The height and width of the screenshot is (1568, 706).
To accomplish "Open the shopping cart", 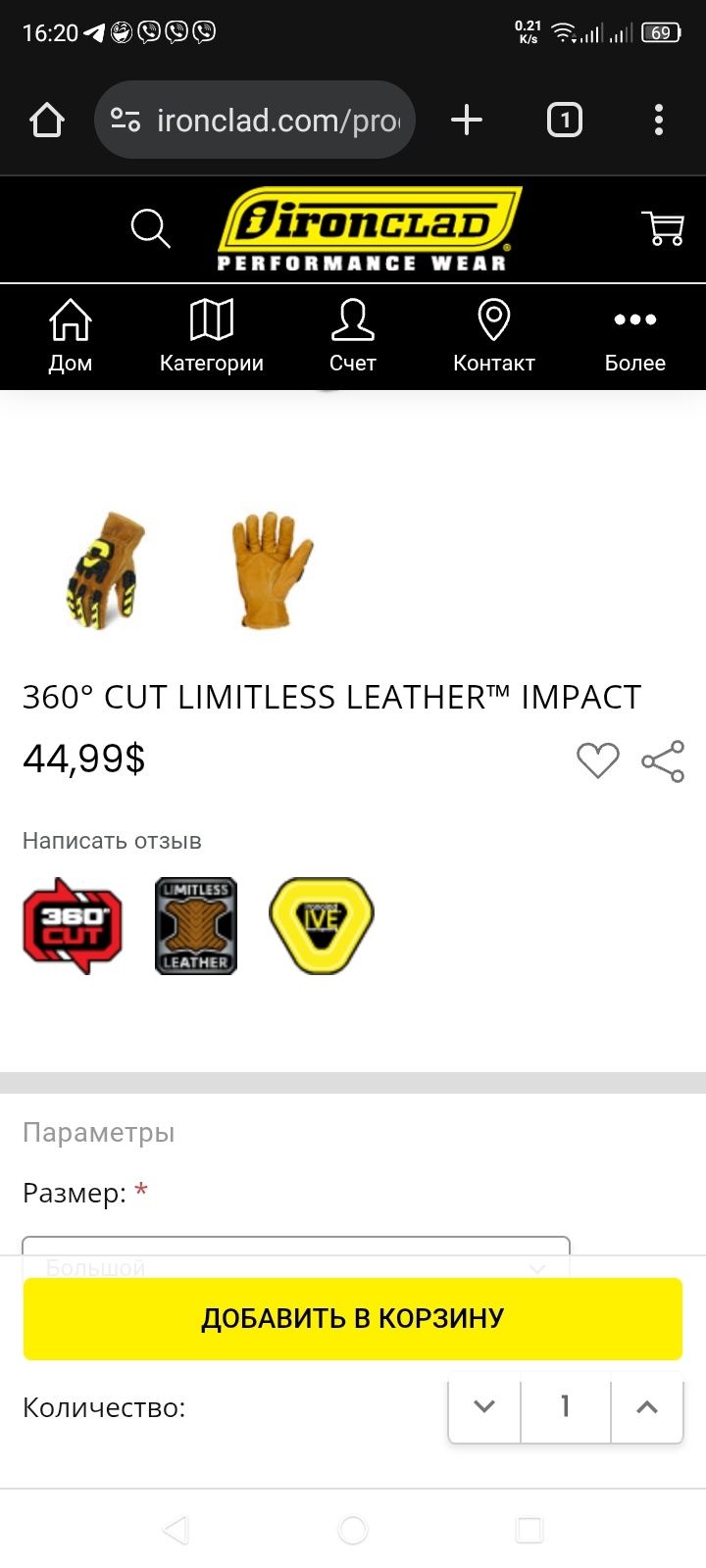I will [x=663, y=228].
